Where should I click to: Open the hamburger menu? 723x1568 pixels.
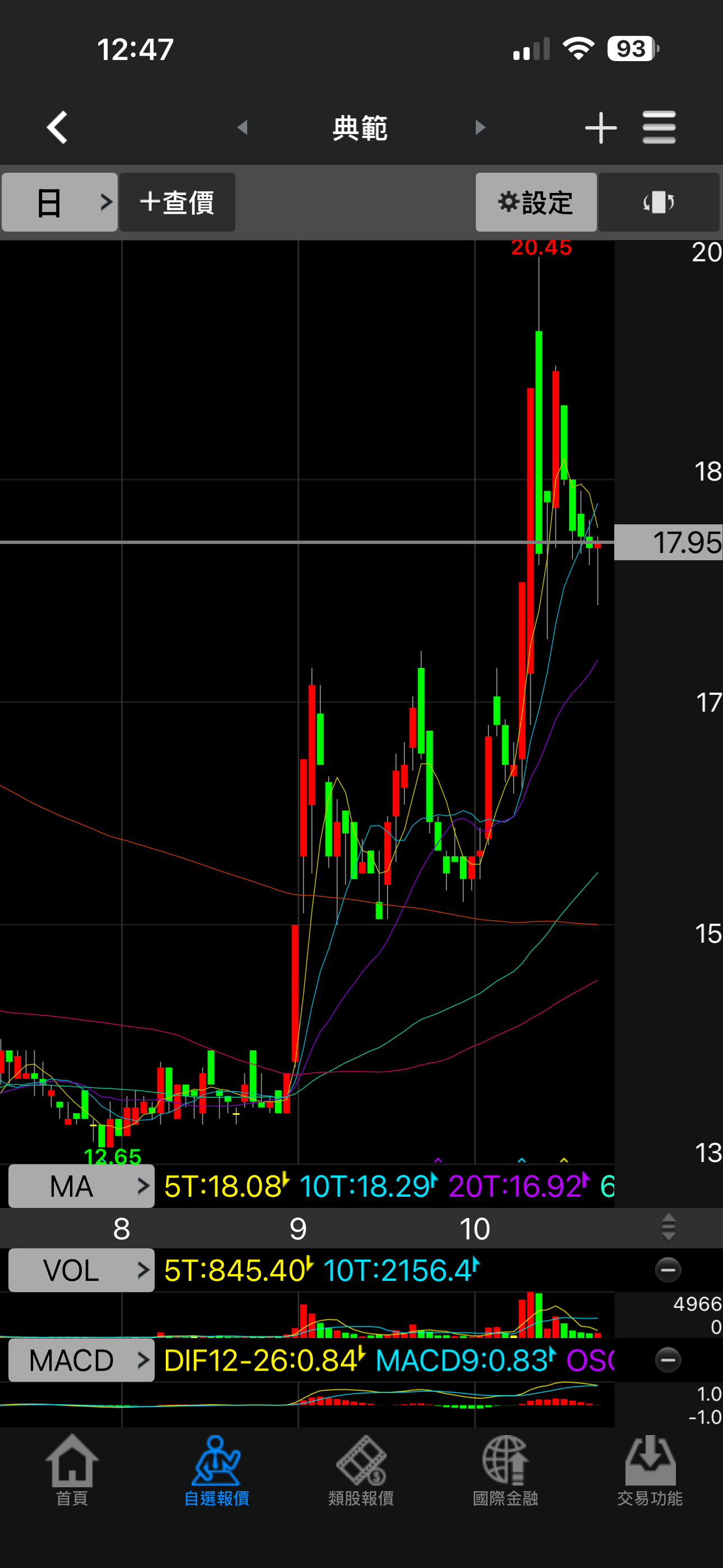pos(659,128)
